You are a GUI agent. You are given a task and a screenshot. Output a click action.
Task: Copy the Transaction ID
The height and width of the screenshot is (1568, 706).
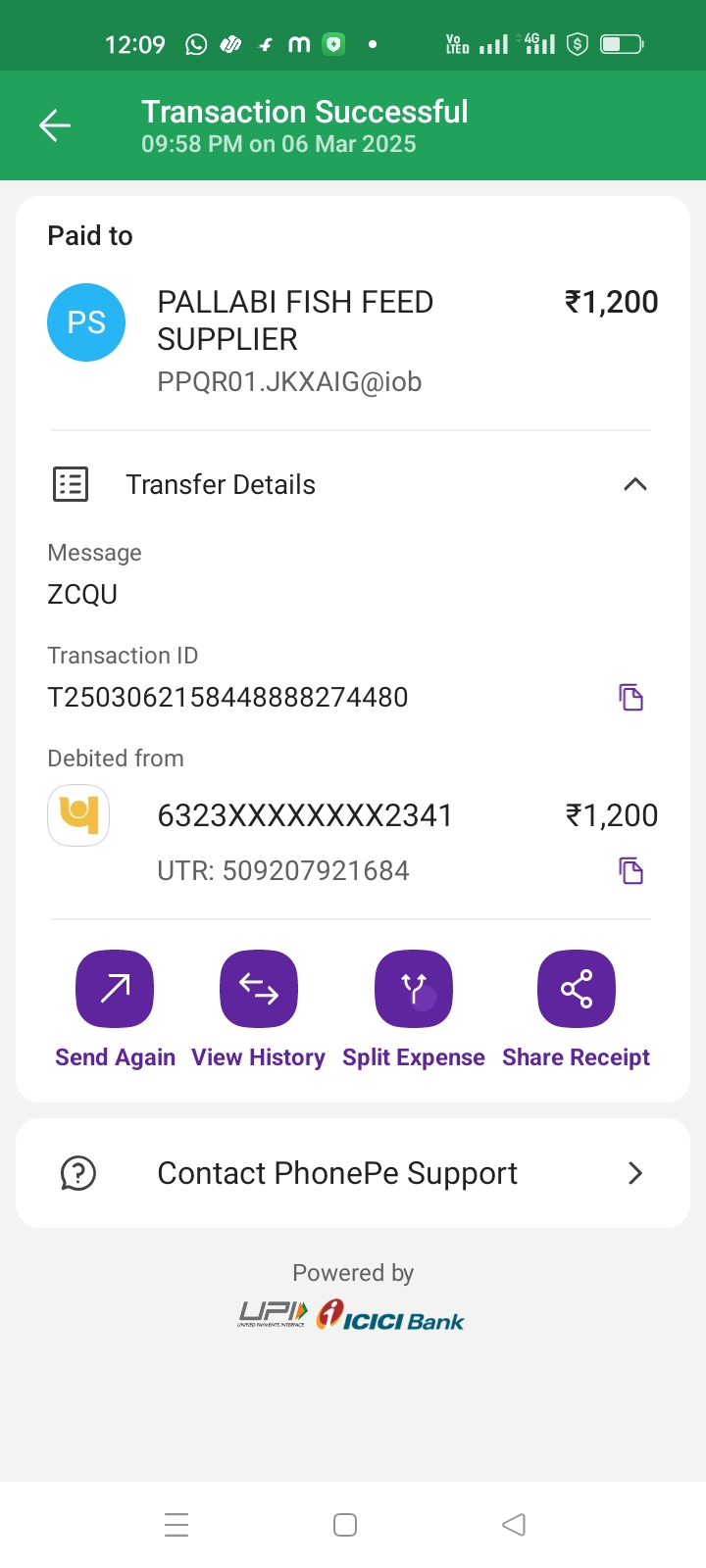(630, 698)
